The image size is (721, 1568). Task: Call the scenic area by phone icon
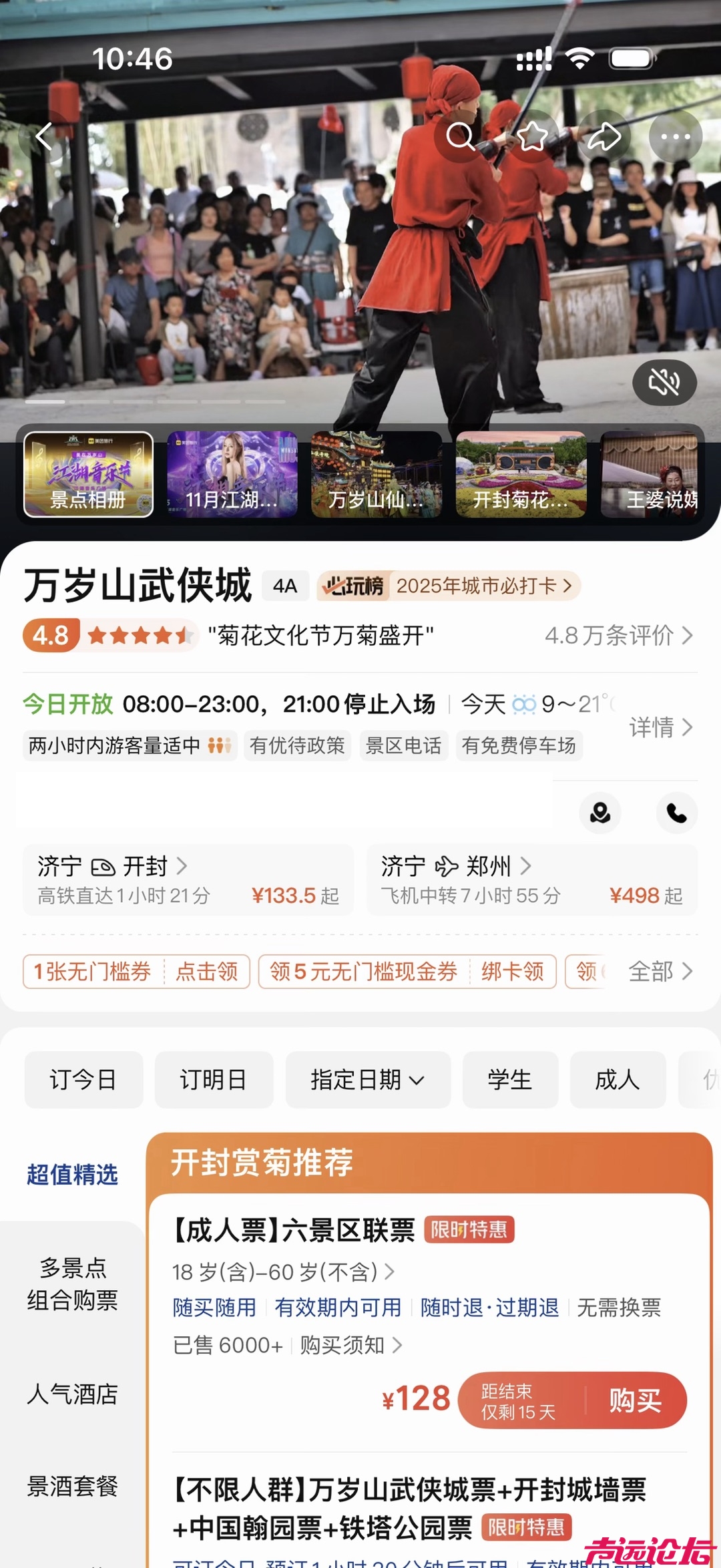(x=676, y=813)
